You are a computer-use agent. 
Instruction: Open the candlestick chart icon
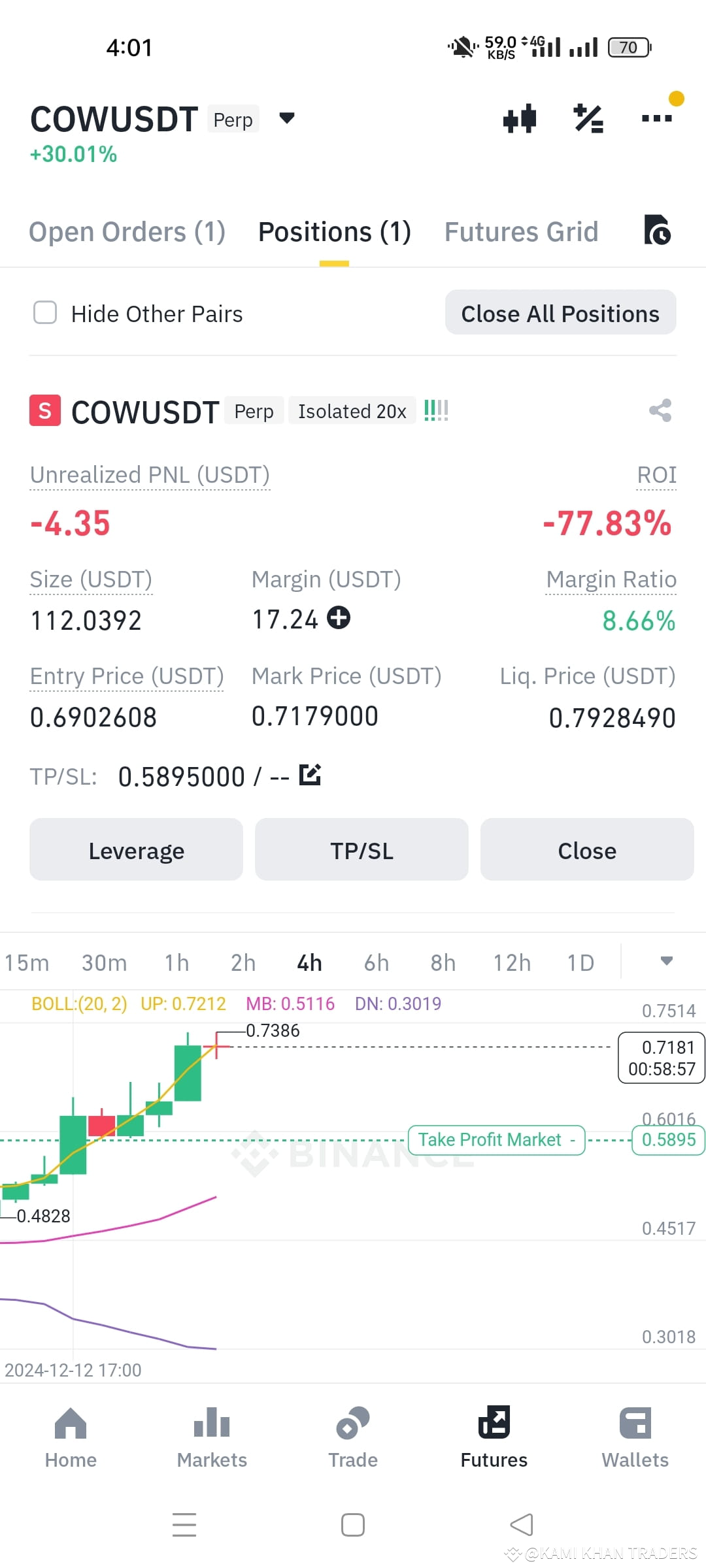coord(520,119)
